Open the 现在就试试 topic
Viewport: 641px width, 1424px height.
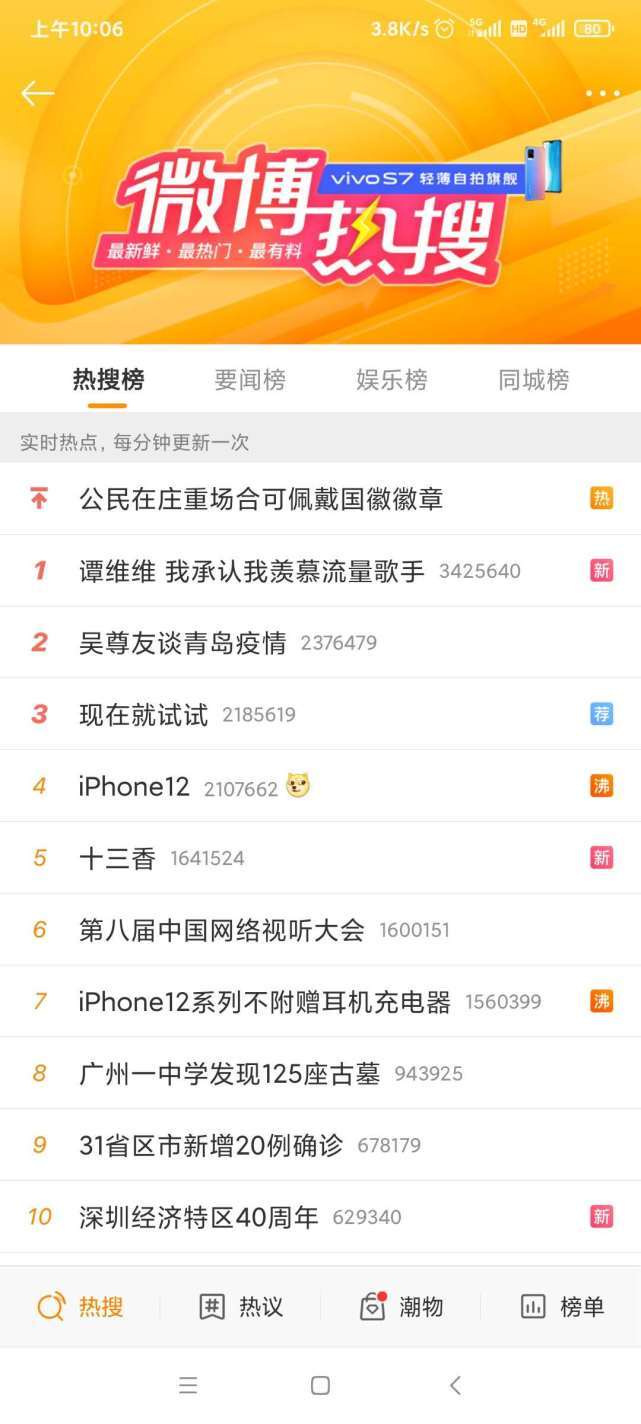tap(144, 715)
